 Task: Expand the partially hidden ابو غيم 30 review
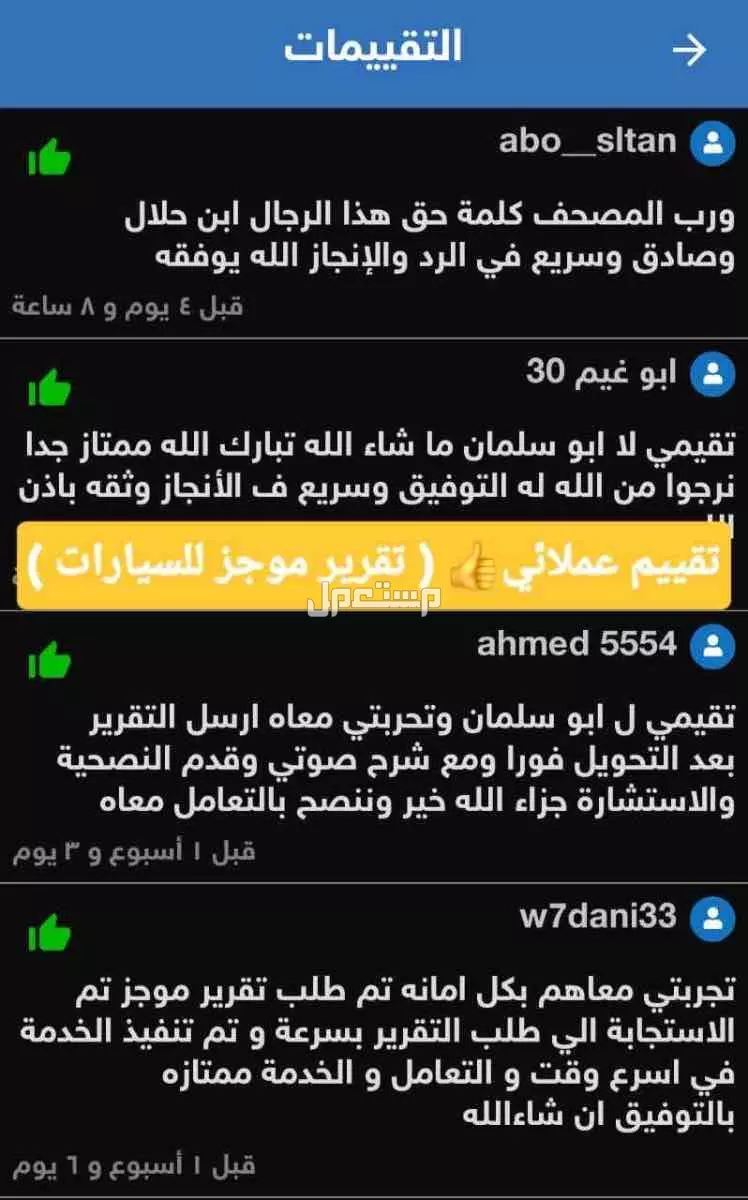[x=374, y=470]
